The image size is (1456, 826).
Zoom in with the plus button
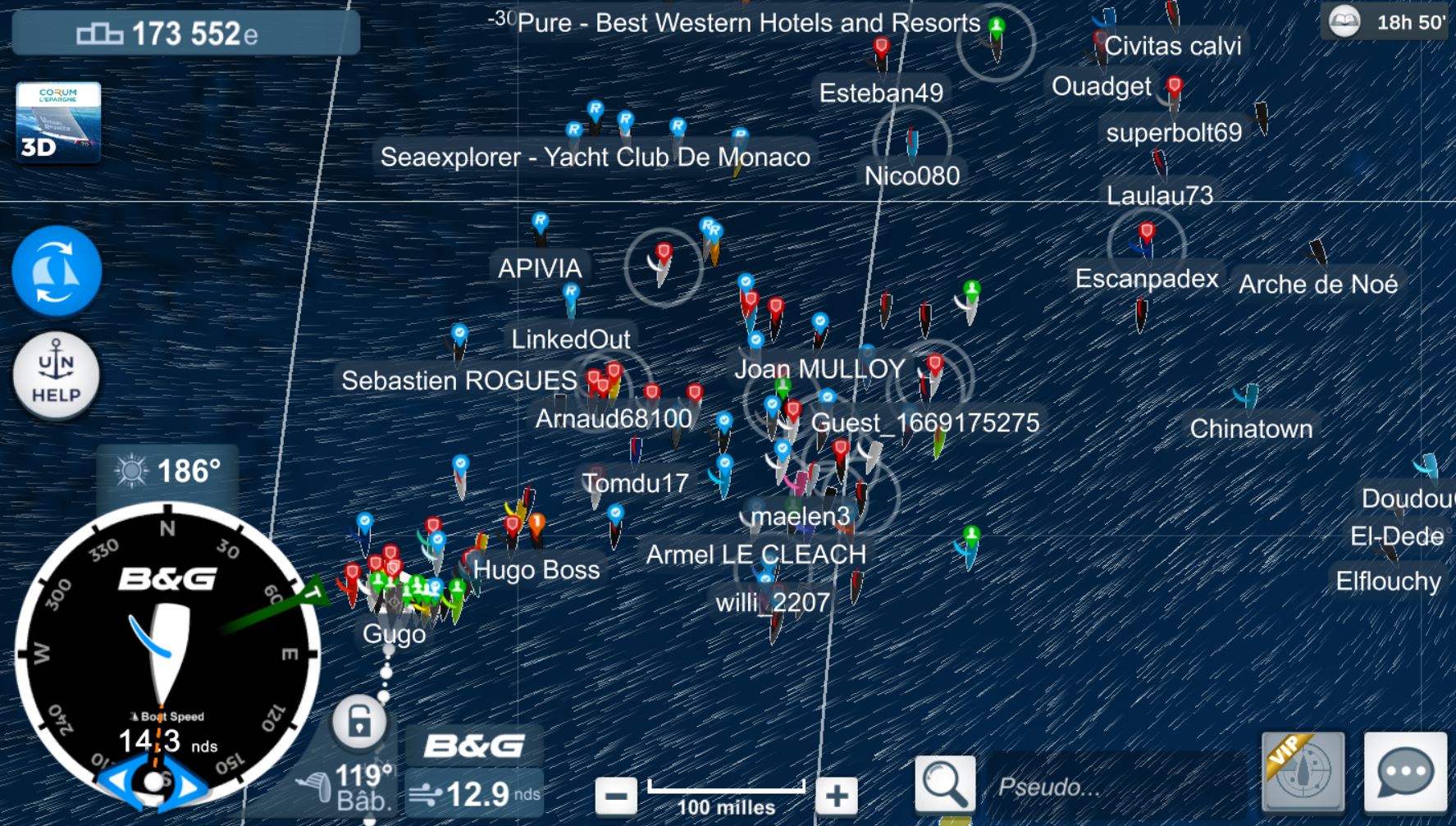click(836, 795)
